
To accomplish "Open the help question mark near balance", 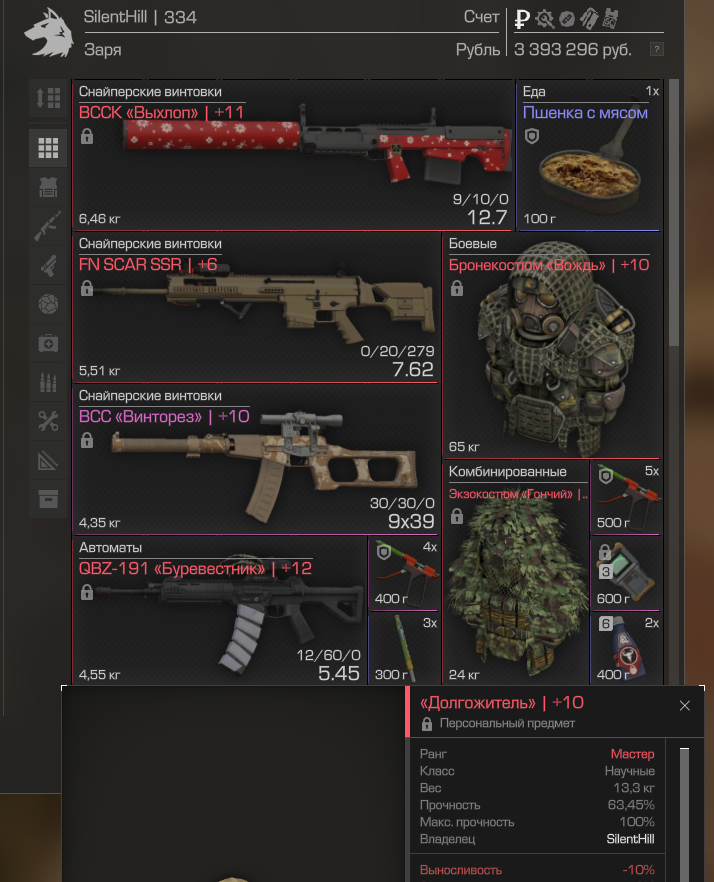I will coord(656,48).
